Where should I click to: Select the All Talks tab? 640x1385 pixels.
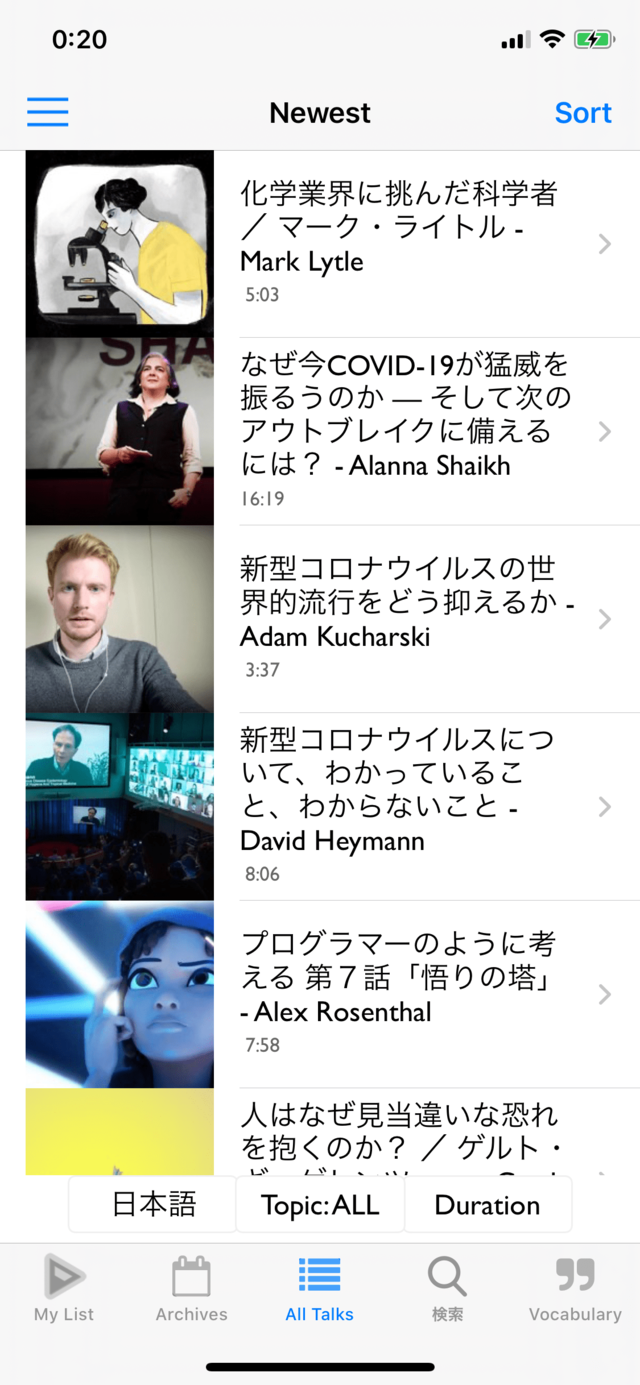pyautogui.click(x=320, y=1289)
